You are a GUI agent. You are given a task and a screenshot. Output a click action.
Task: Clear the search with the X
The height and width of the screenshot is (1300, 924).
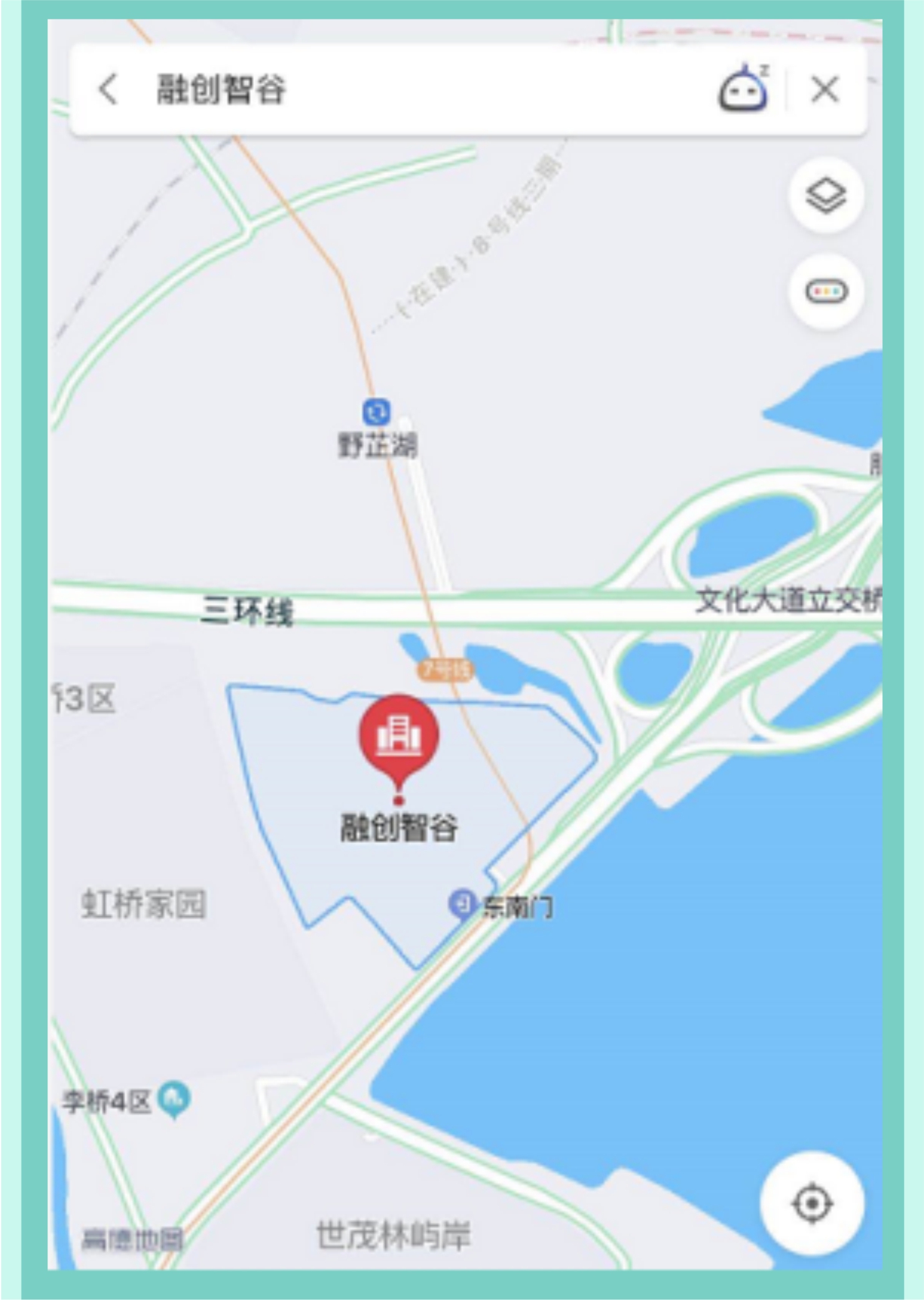[825, 89]
